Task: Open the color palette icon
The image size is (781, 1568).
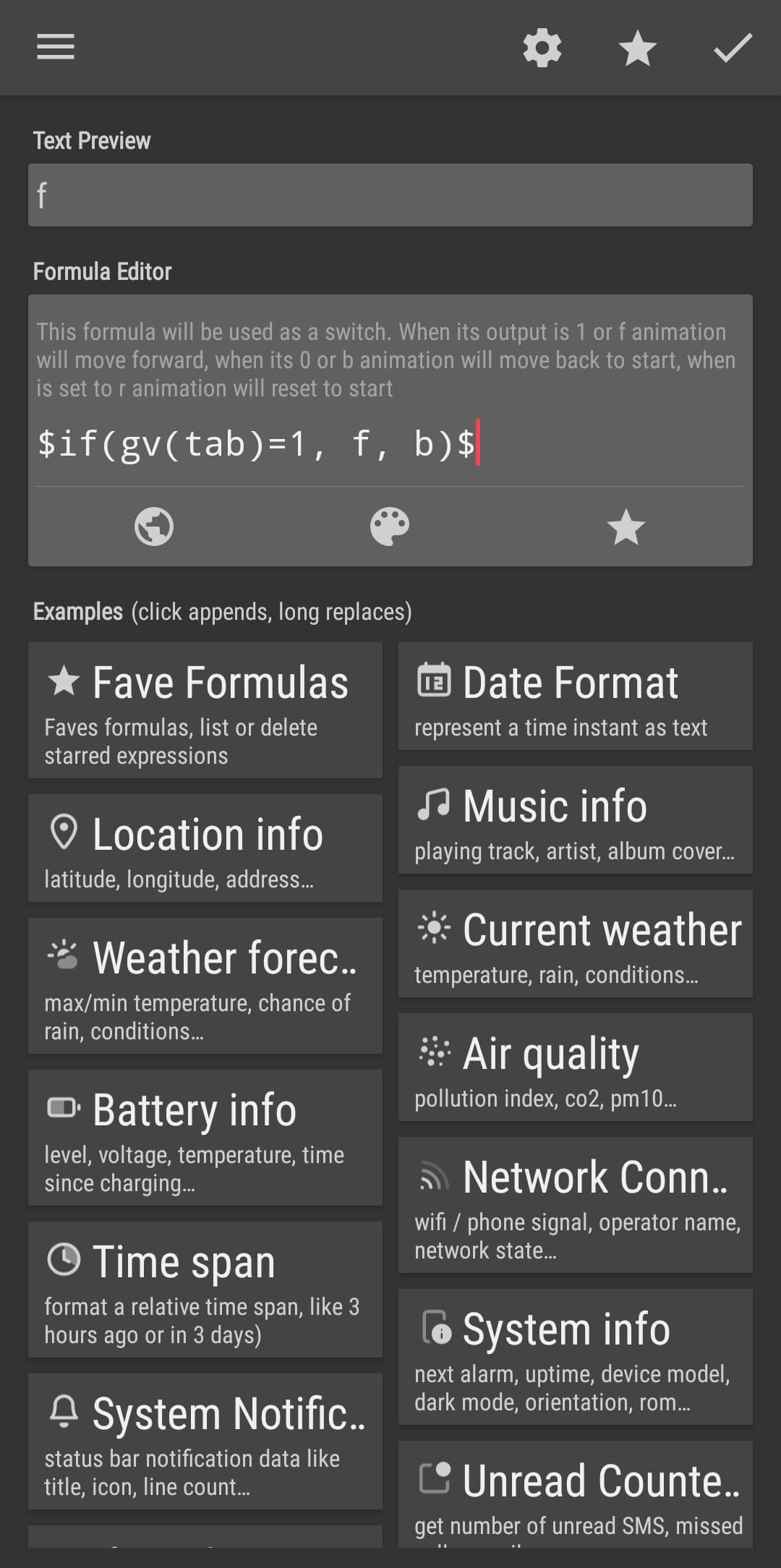Action: (x=390, y=526)
